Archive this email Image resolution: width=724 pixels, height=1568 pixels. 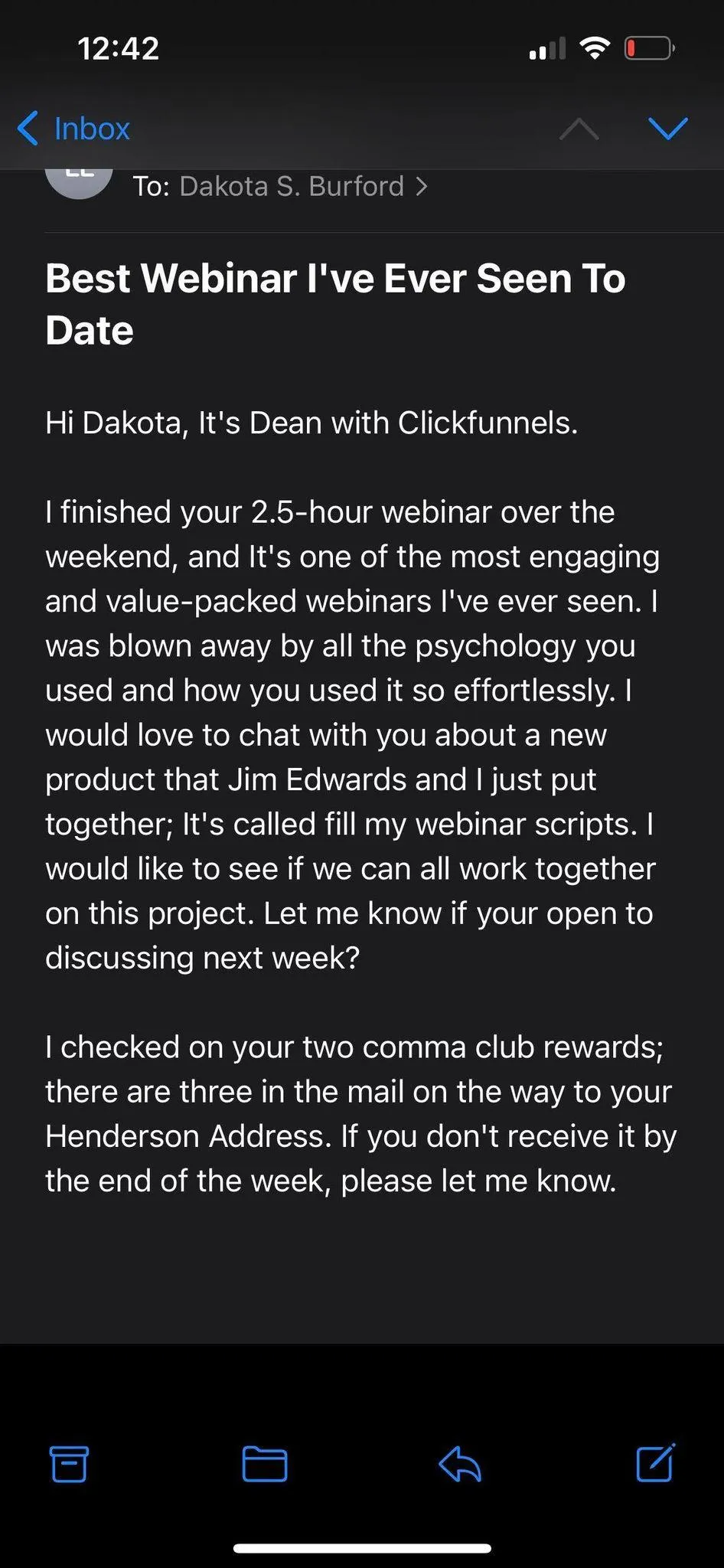(69, 1464)
